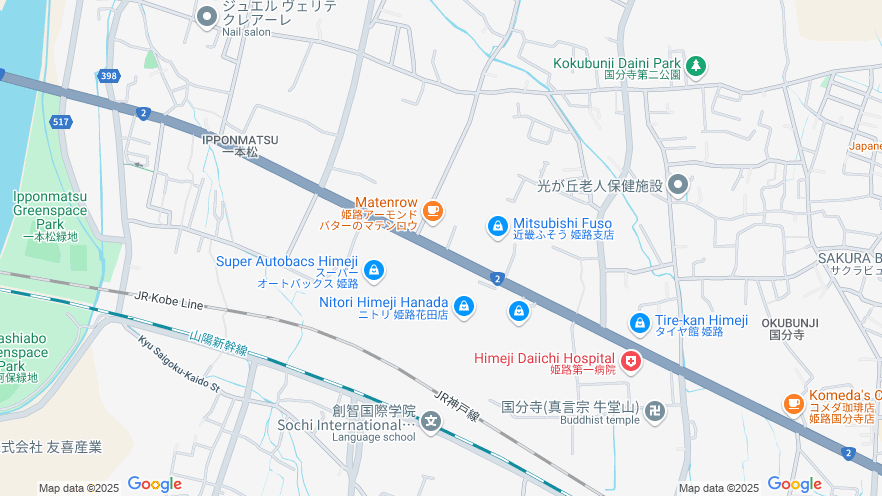
Task: Select the Tire-kan Himeji pin
Action: coord(640,324)
